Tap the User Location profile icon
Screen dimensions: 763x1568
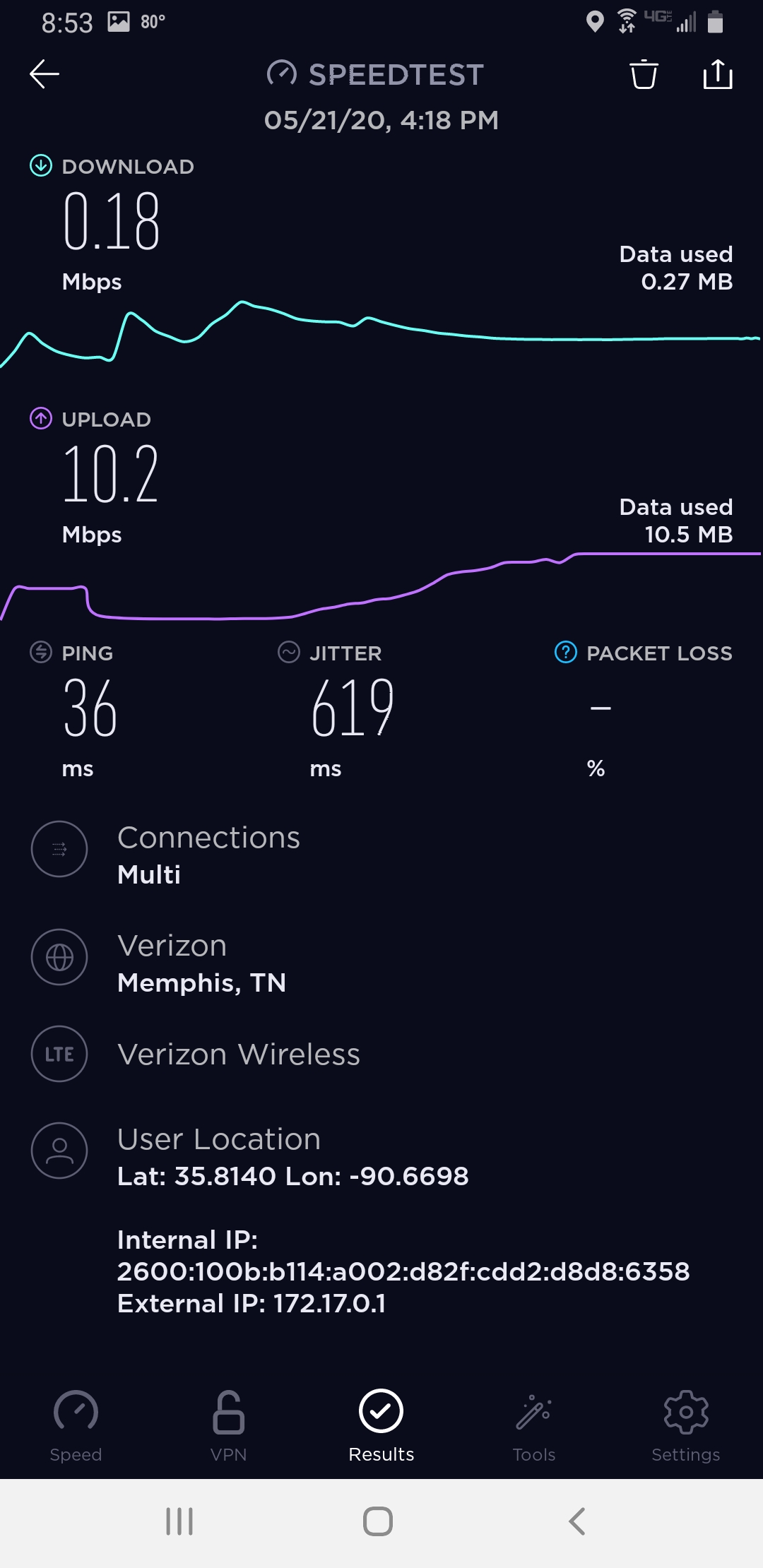59,1151
